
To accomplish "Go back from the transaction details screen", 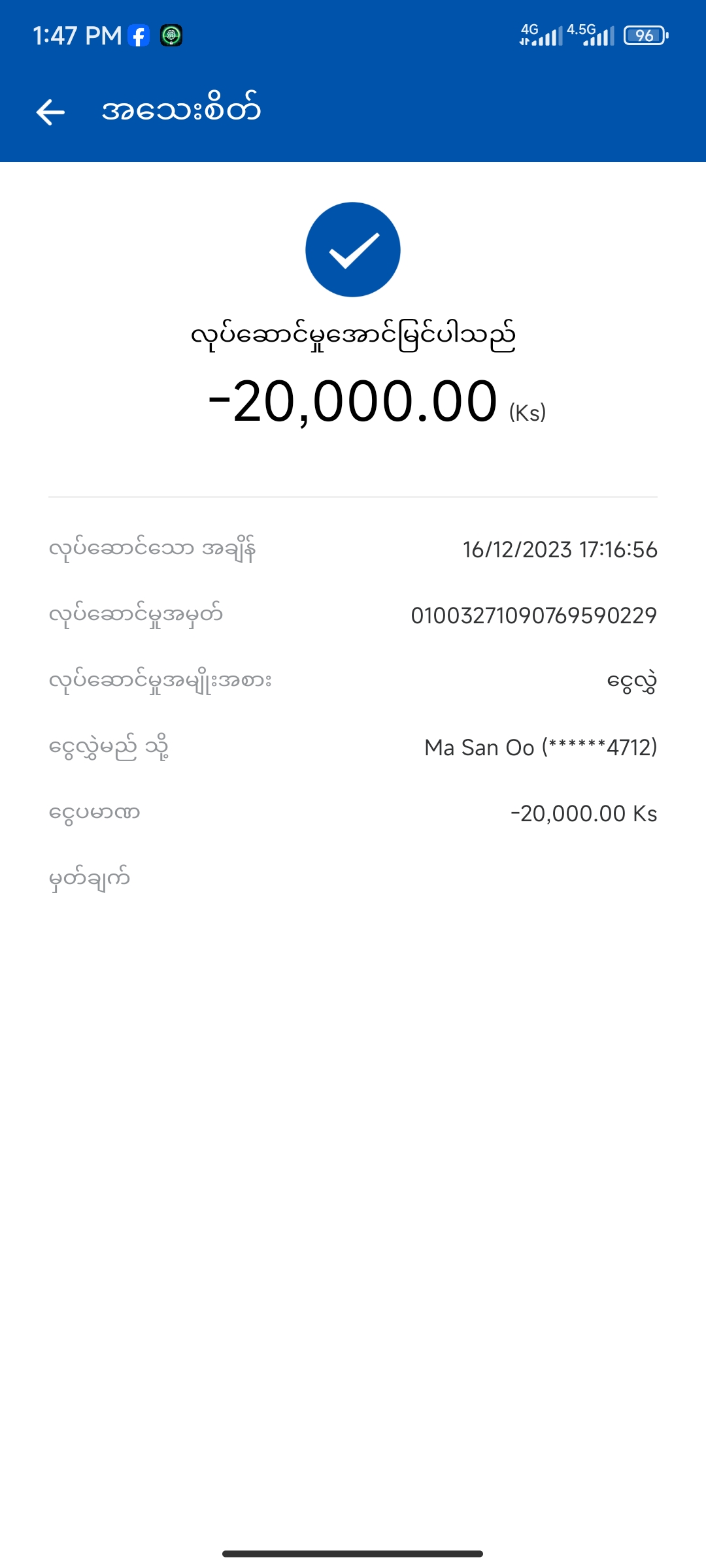I will tap(50, 112).
